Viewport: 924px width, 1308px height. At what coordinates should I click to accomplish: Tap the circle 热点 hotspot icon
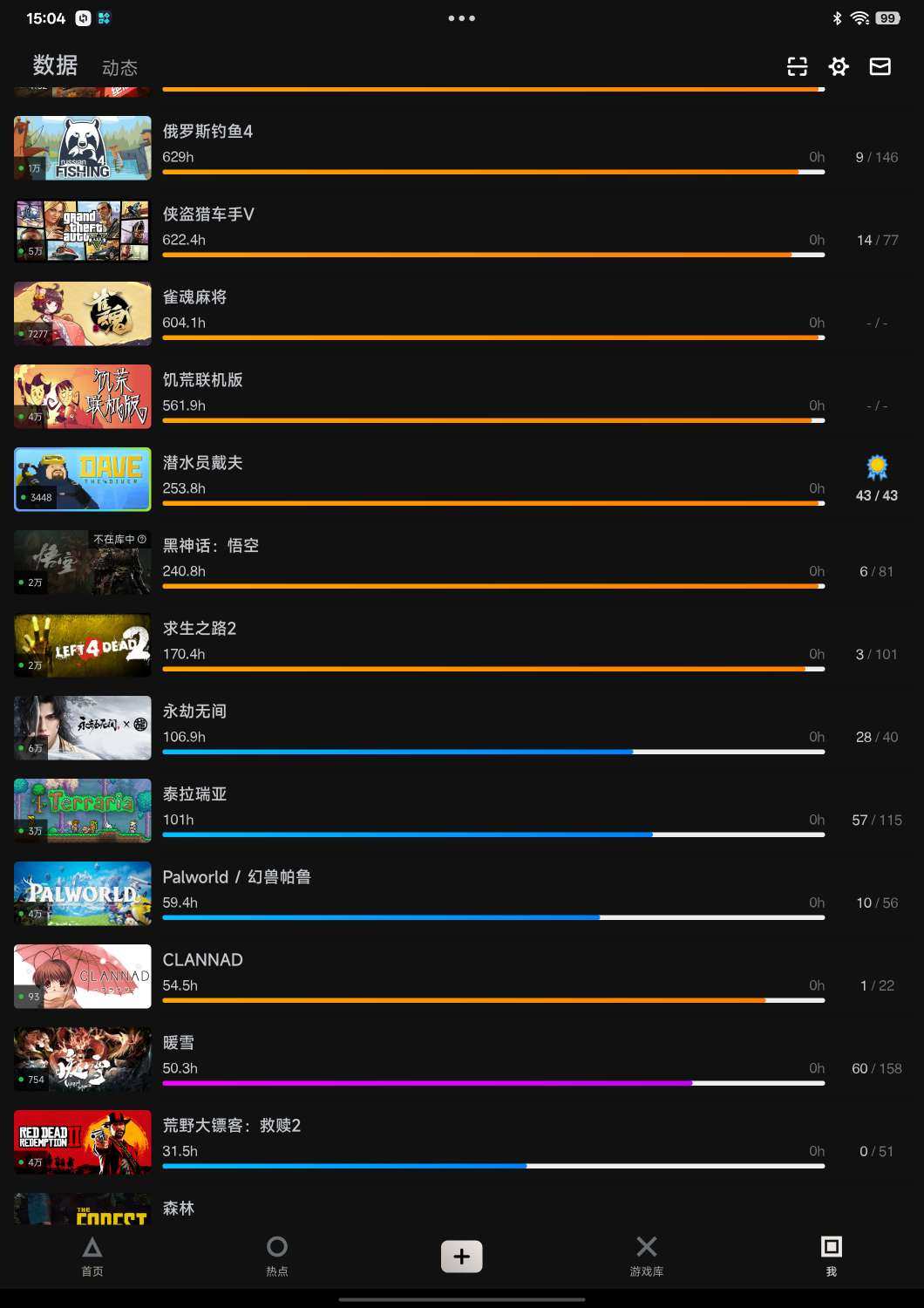(277, 1254)
